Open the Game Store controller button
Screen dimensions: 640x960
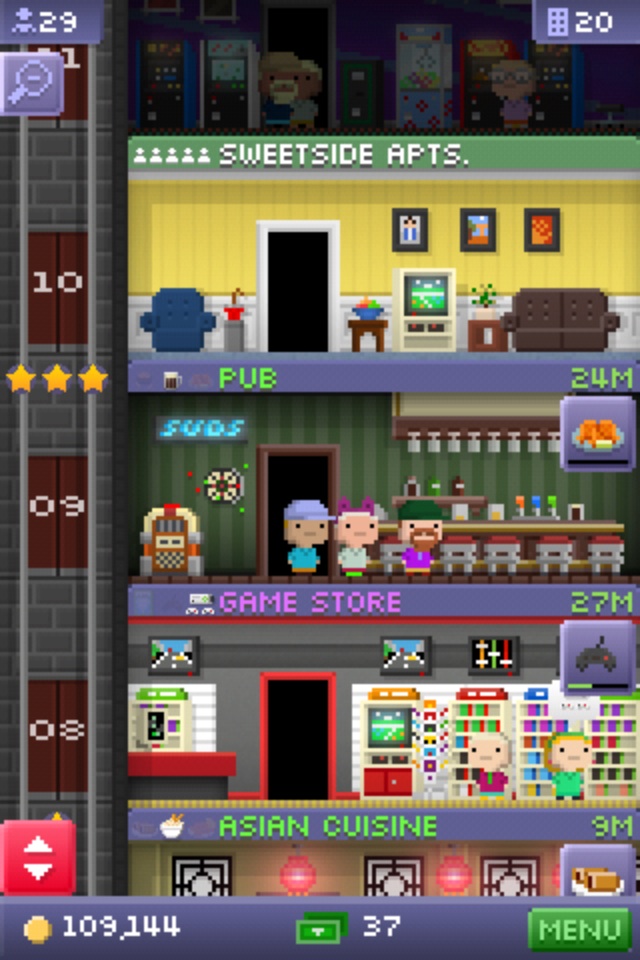click(598, 657)
